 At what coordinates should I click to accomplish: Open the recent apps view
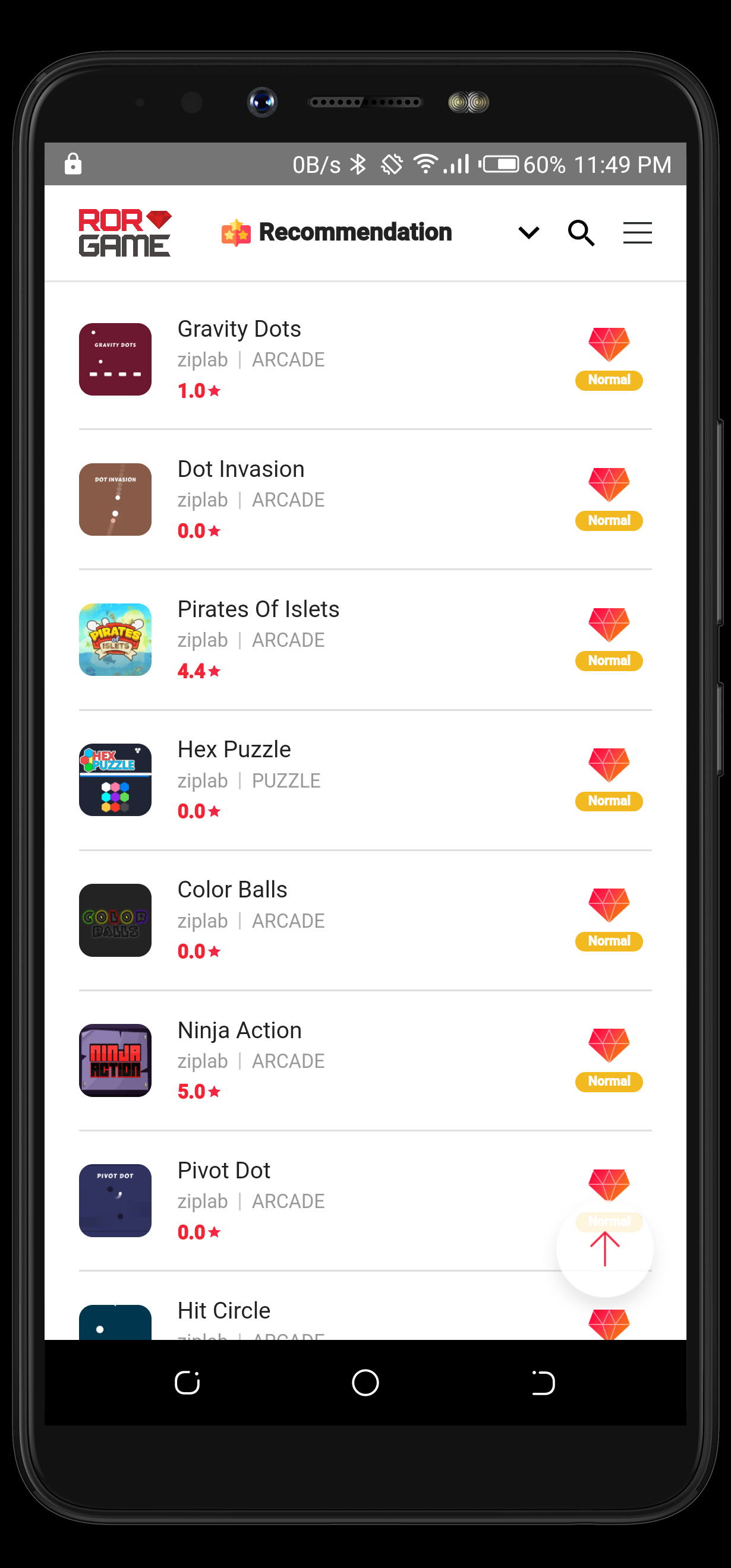pyautogui.click(x=187, y=1382)
